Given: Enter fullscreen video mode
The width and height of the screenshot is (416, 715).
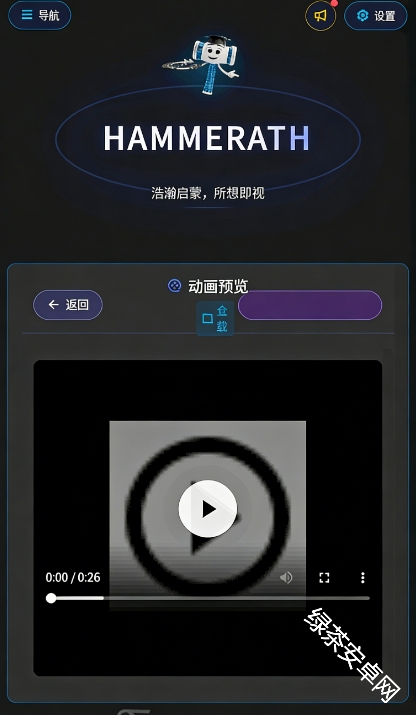Looking at the screenshot, I should [324, 578].
